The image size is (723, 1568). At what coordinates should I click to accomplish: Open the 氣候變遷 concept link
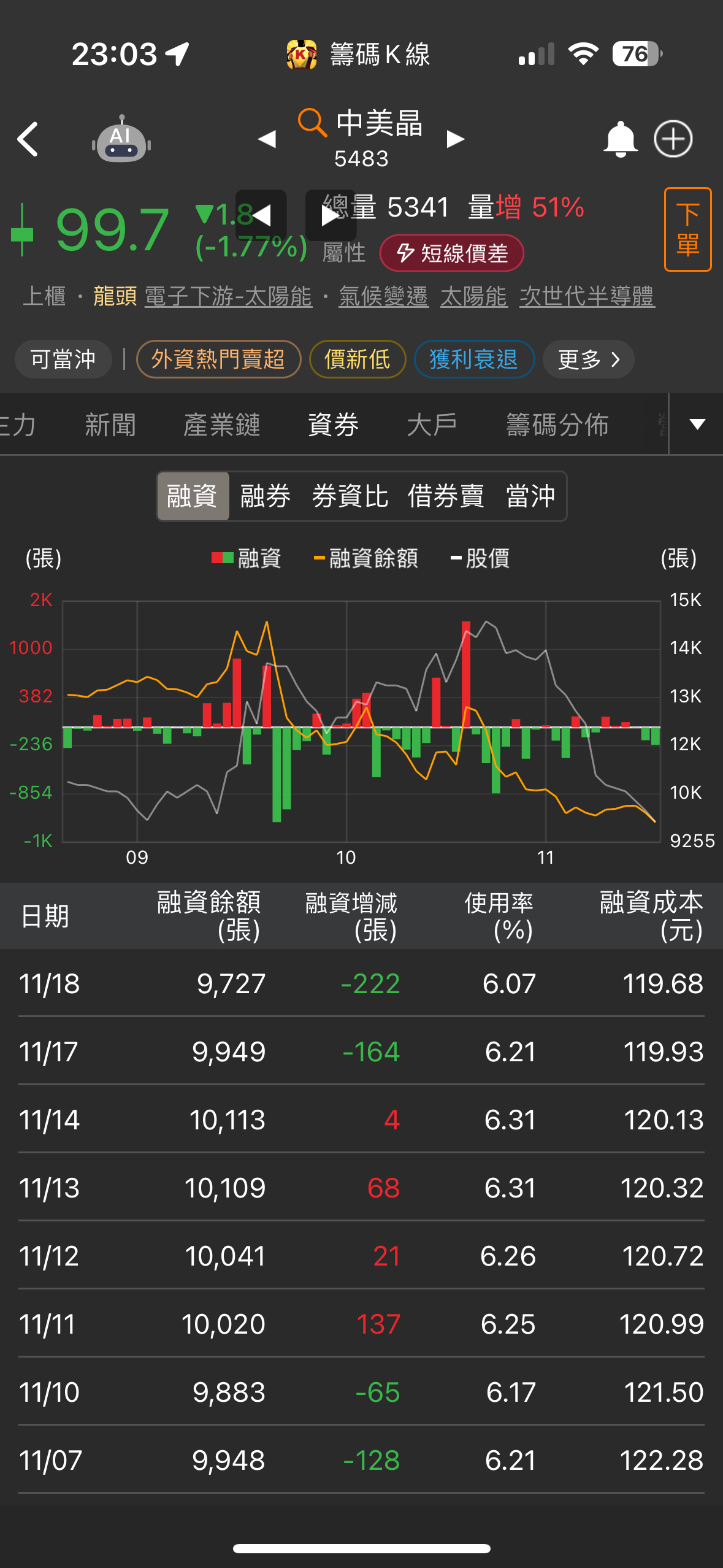(x=383, y=296)
